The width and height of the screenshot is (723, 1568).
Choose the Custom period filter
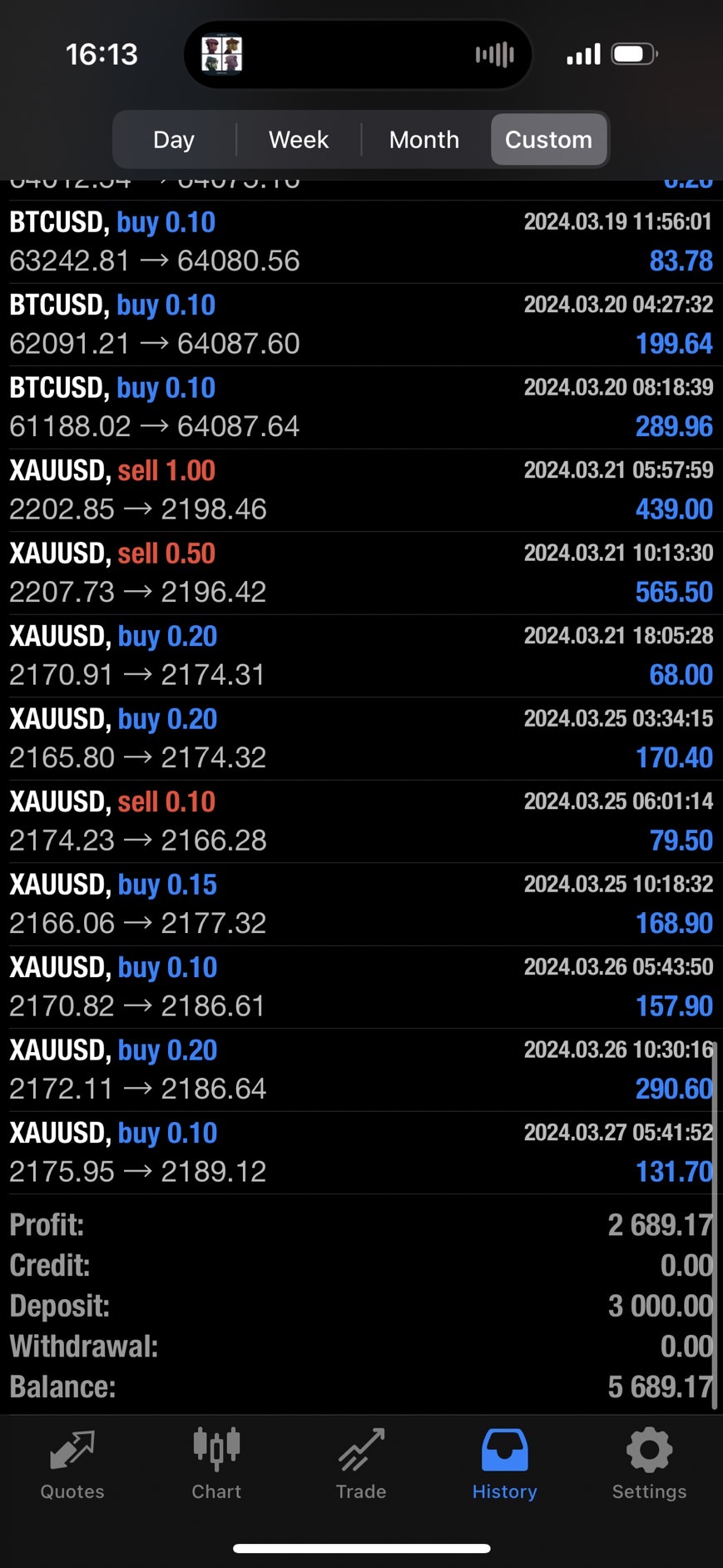(x=548, y=140)
